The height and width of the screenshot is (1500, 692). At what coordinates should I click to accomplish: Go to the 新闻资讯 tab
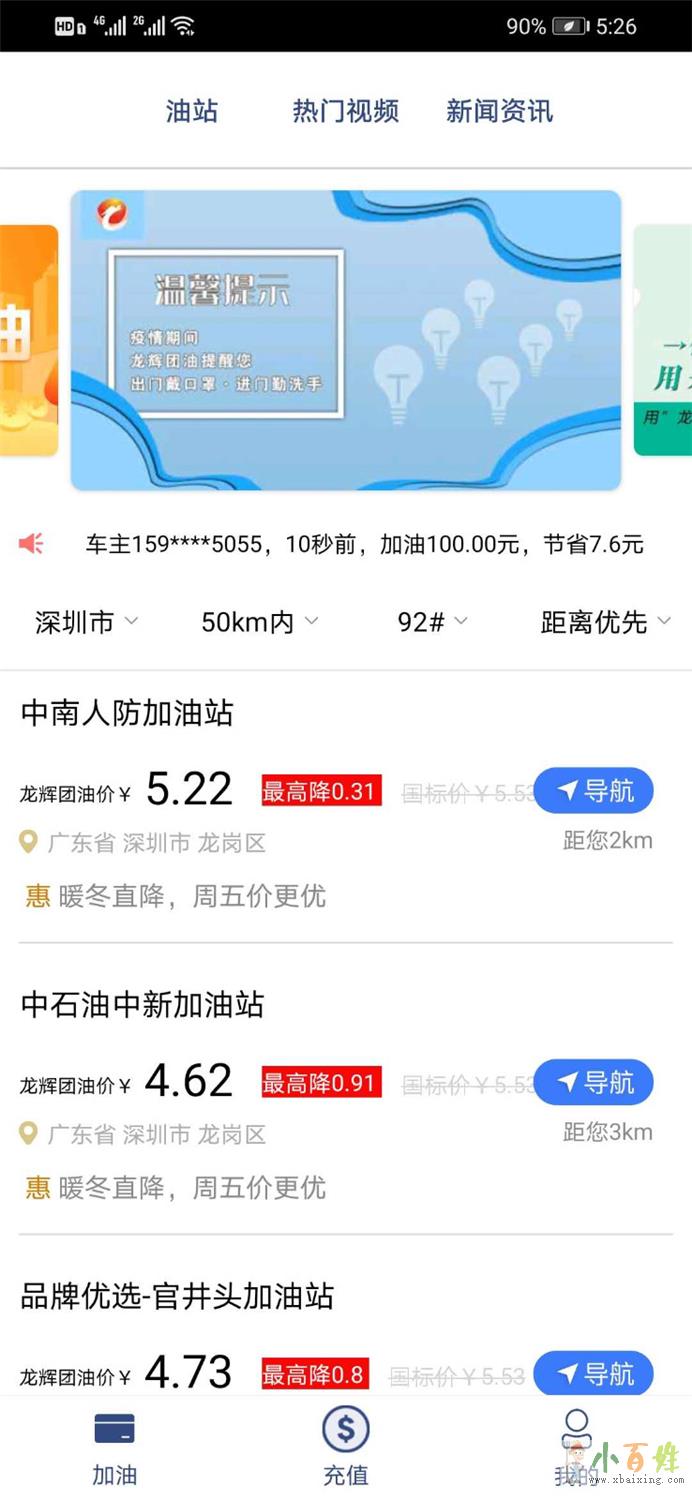[499, 111]
